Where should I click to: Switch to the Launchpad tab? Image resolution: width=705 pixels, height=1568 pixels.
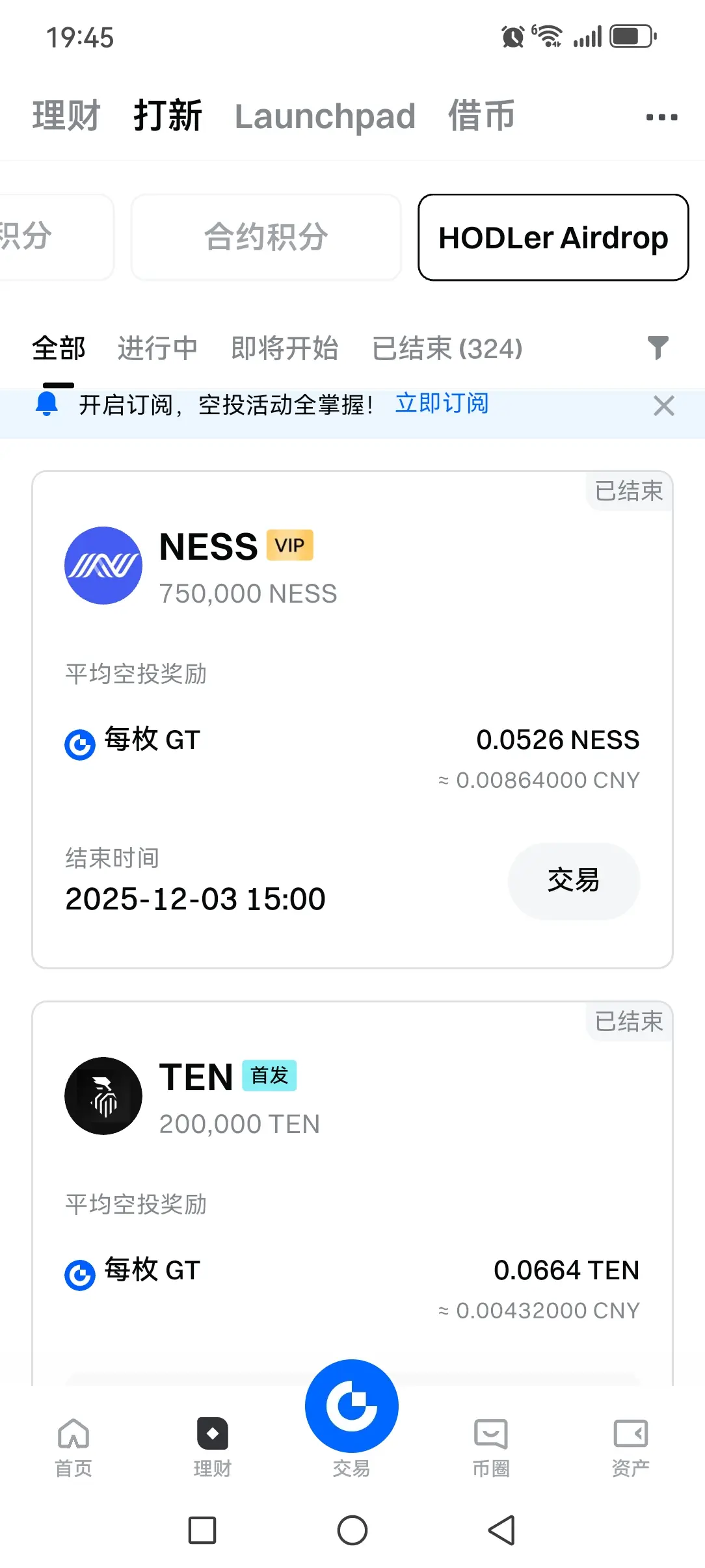325,116
